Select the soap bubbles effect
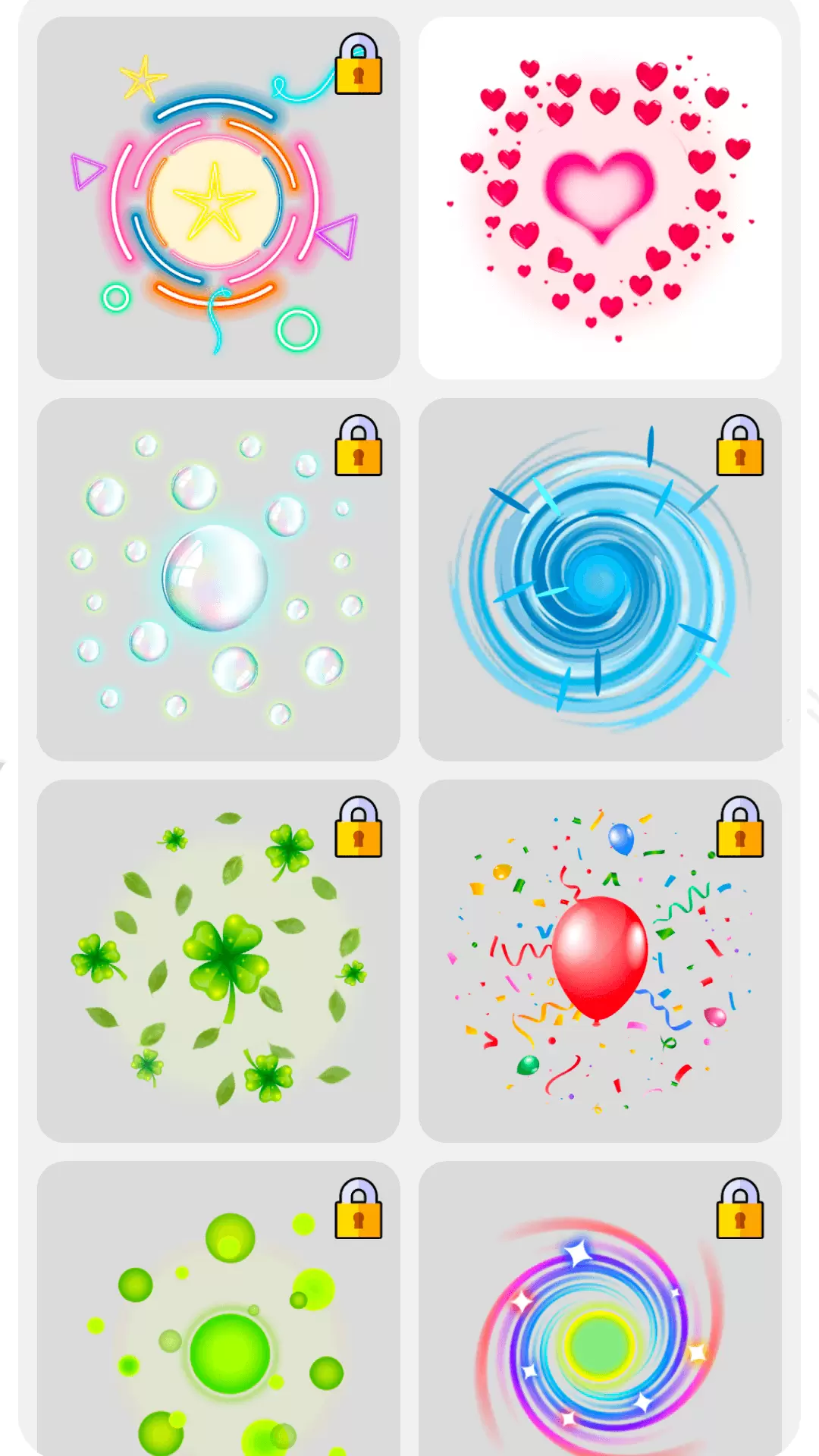 (x=217, y=584)
